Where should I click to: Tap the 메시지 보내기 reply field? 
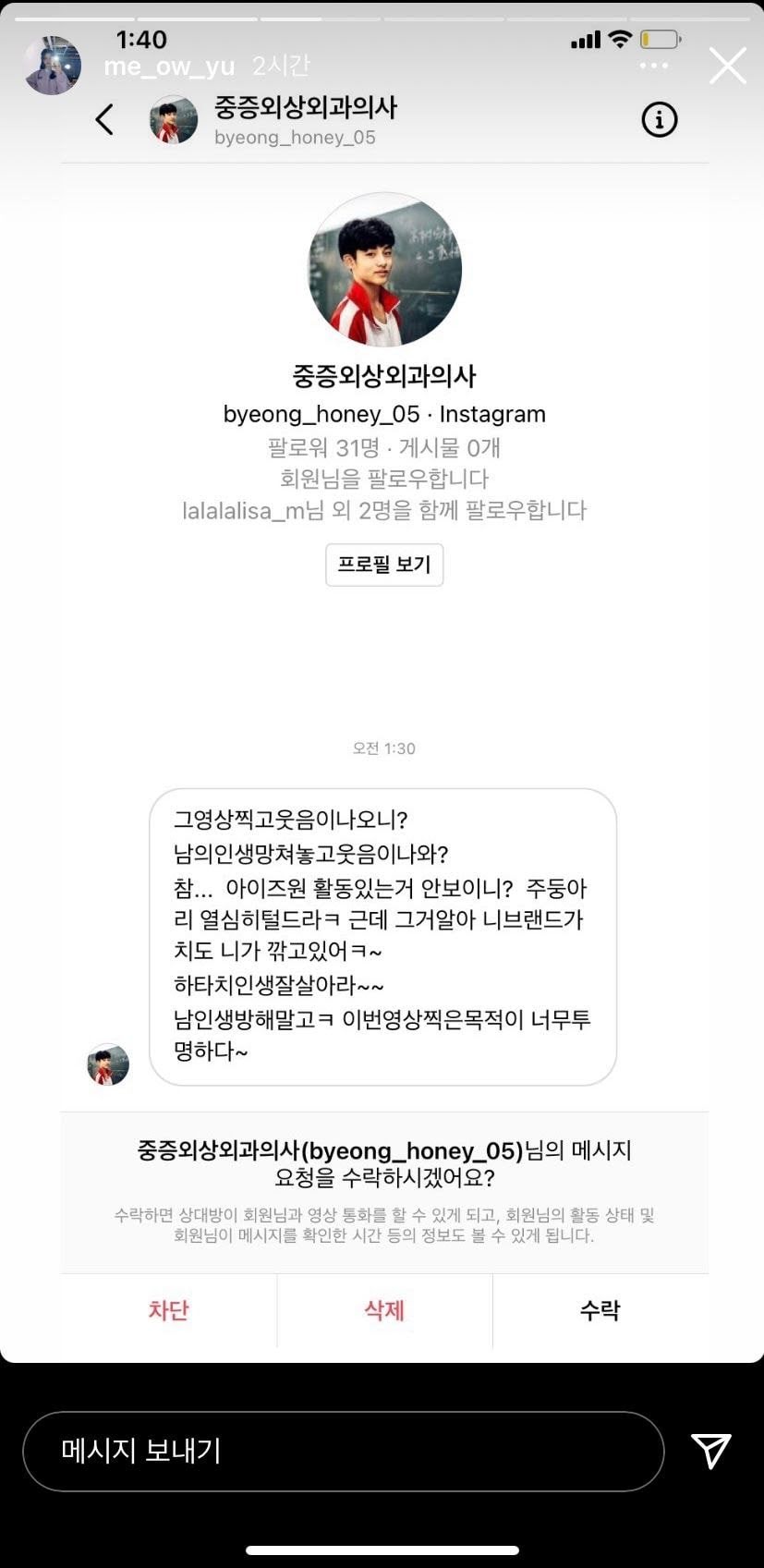point(343,1451)
